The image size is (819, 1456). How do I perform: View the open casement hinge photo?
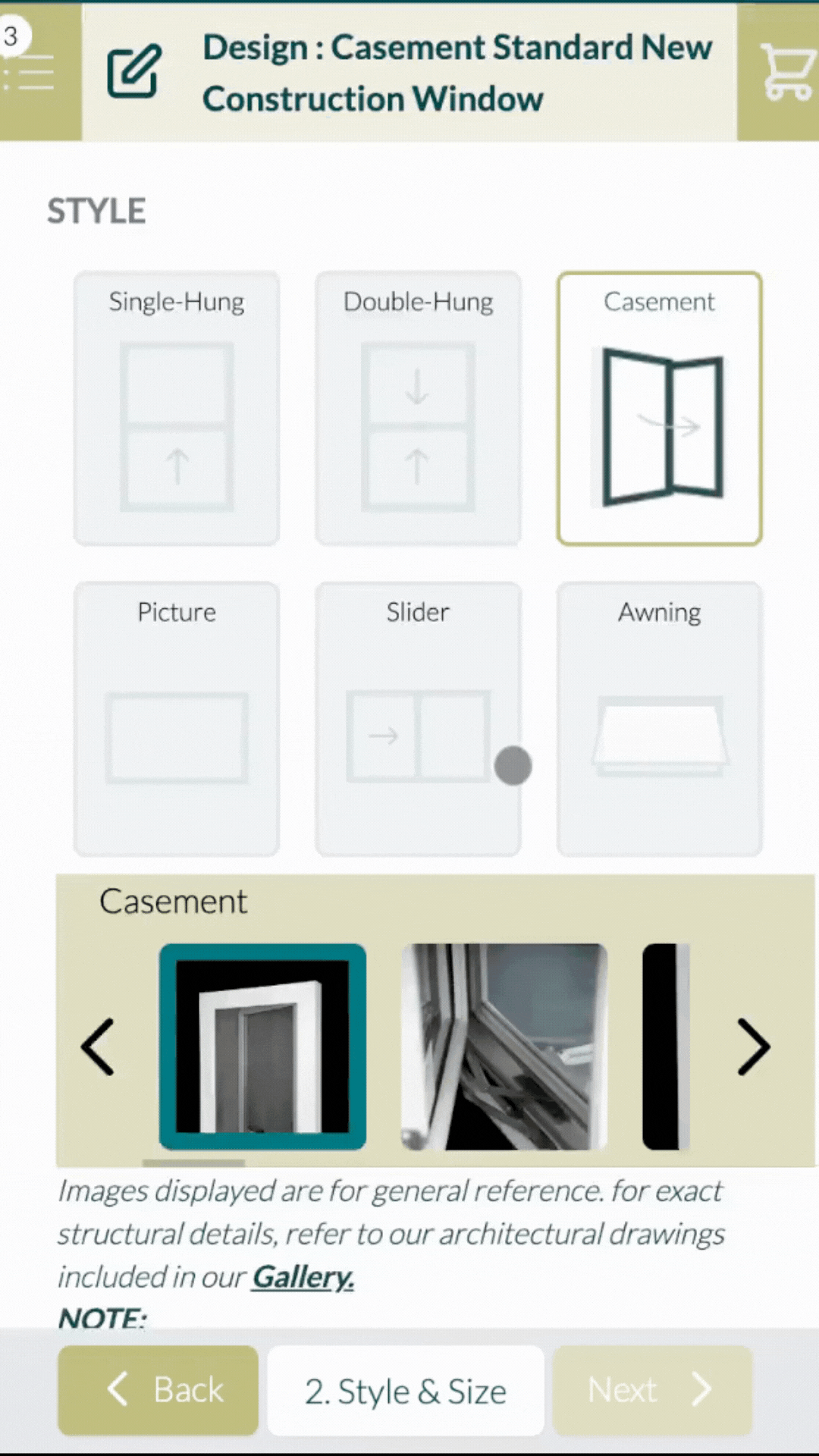click(x=504, y=1046)
